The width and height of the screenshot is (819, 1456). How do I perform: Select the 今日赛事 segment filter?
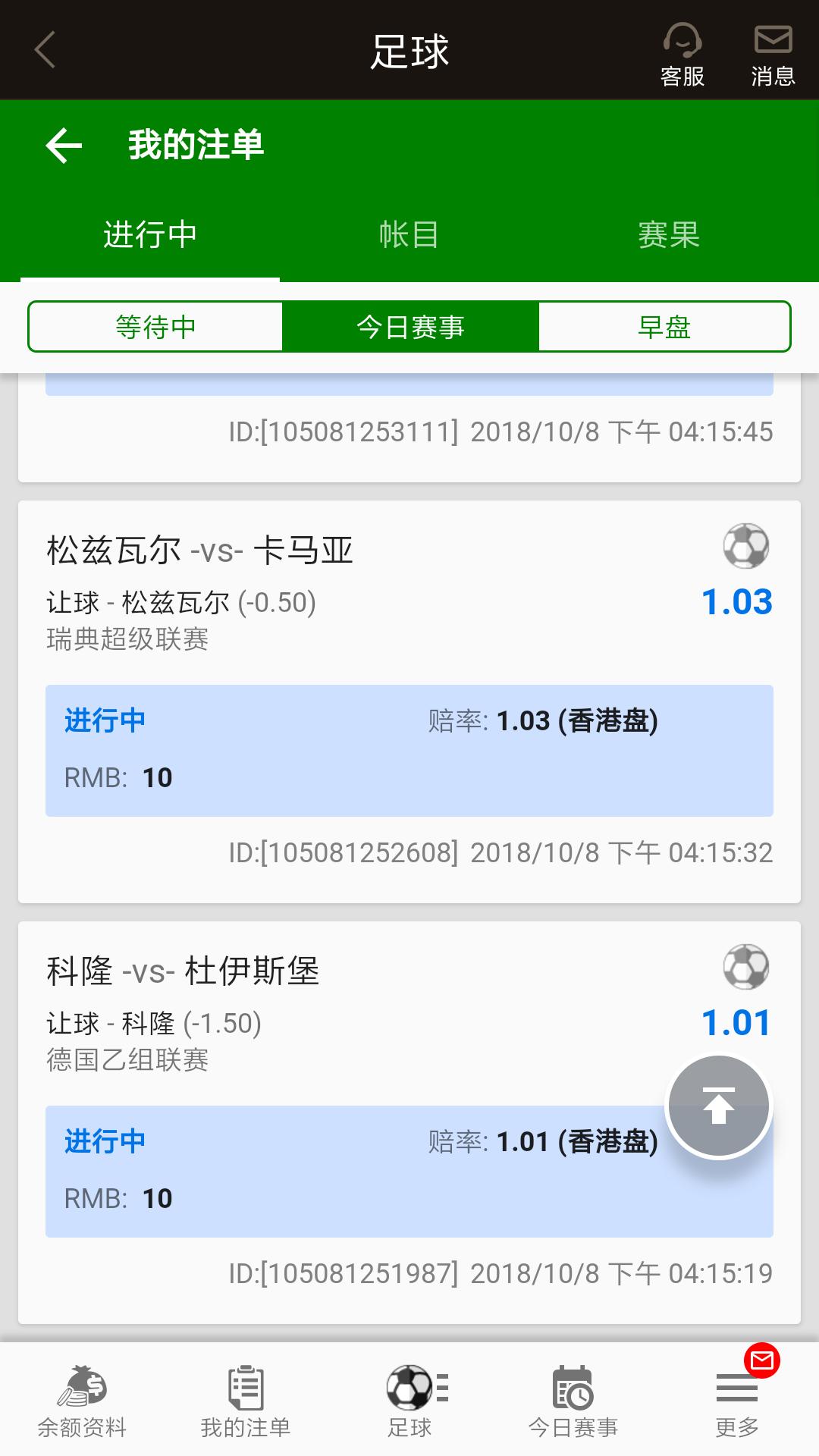[x=410, y=327]
